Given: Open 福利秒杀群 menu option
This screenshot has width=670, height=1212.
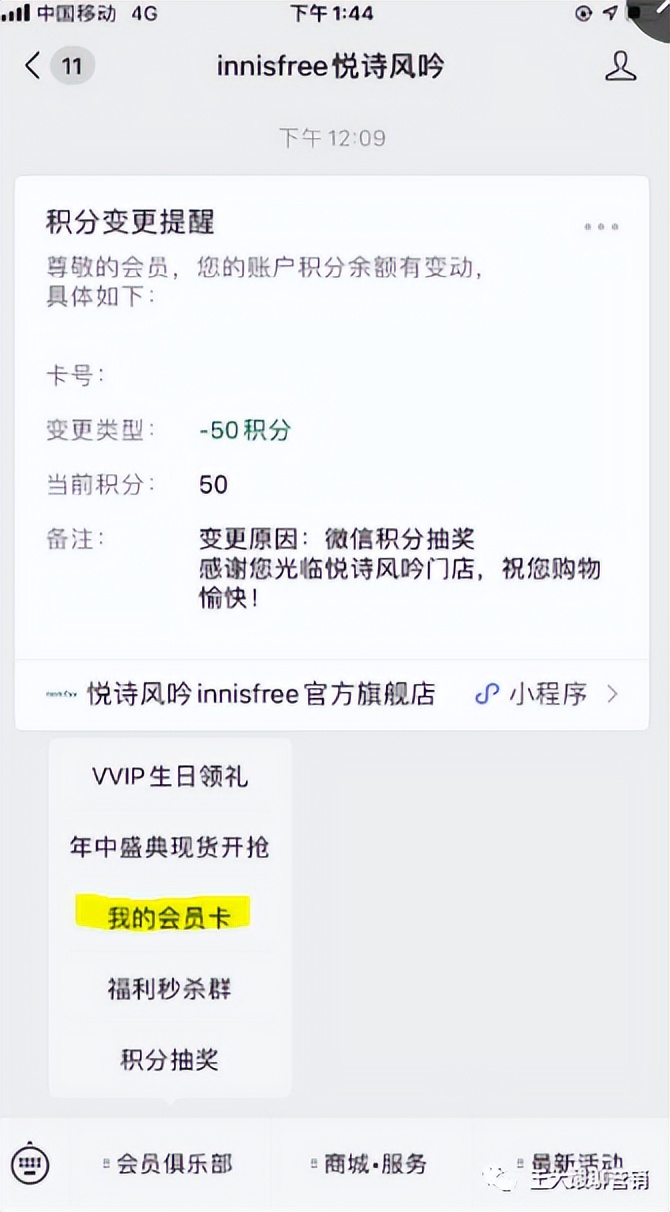Looking at the screenshot, I should coord(170,989).
